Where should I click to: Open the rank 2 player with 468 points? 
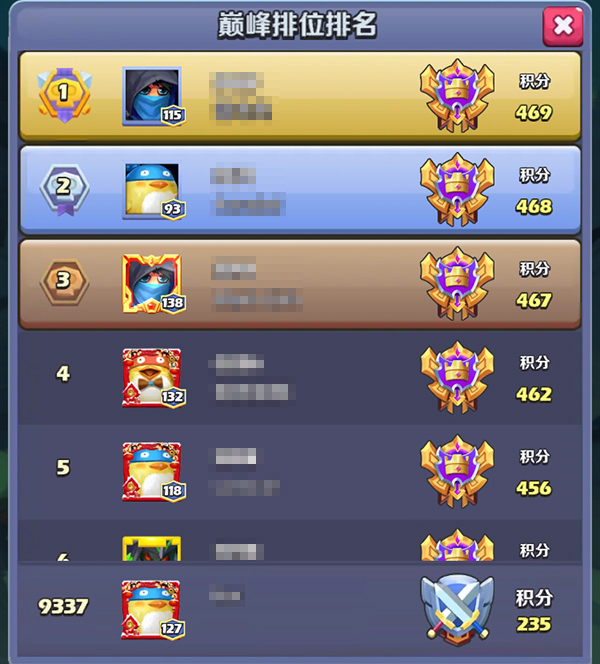coord(300,189)
